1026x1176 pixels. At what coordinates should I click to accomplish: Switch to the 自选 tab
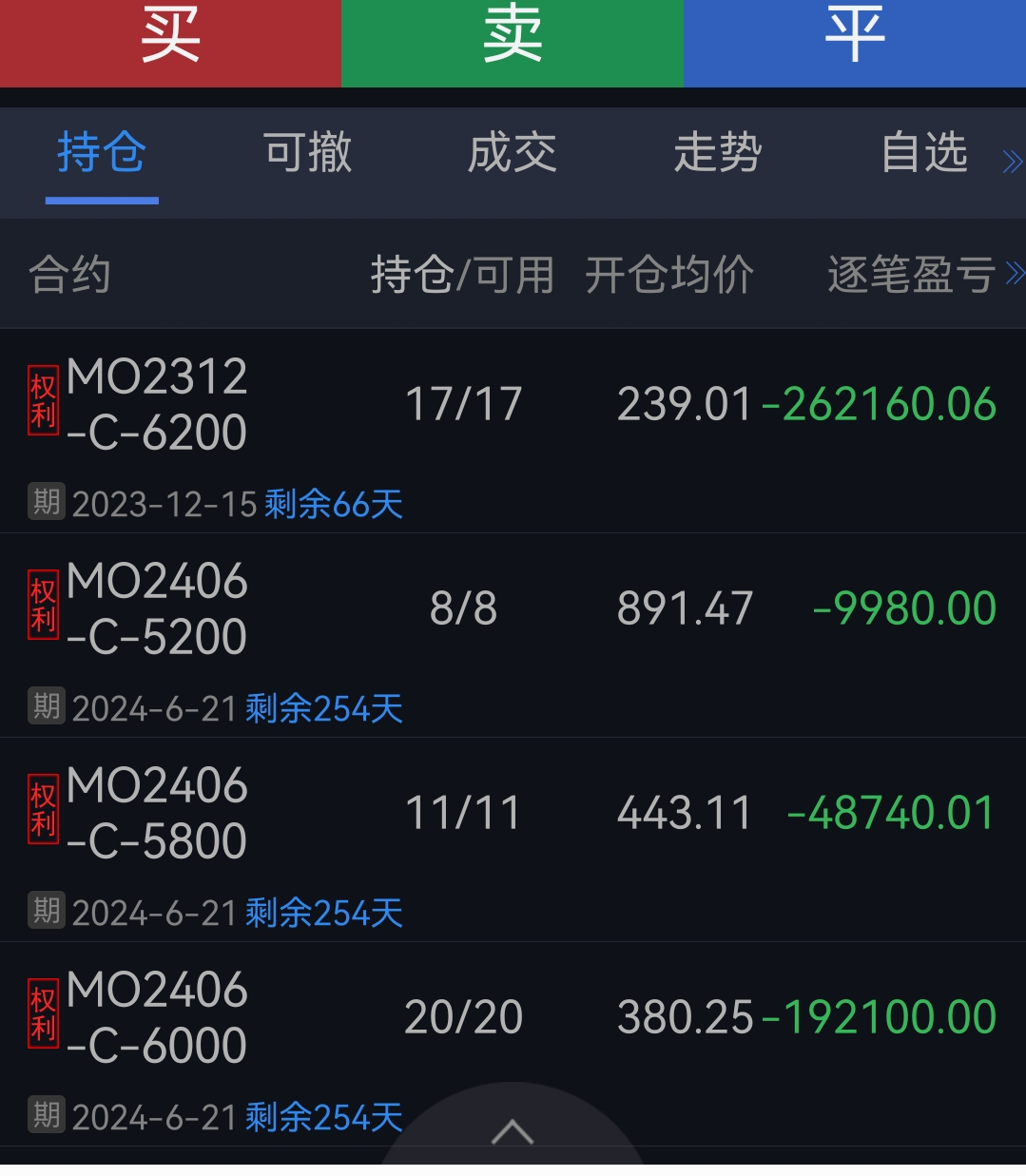[924, 154]
